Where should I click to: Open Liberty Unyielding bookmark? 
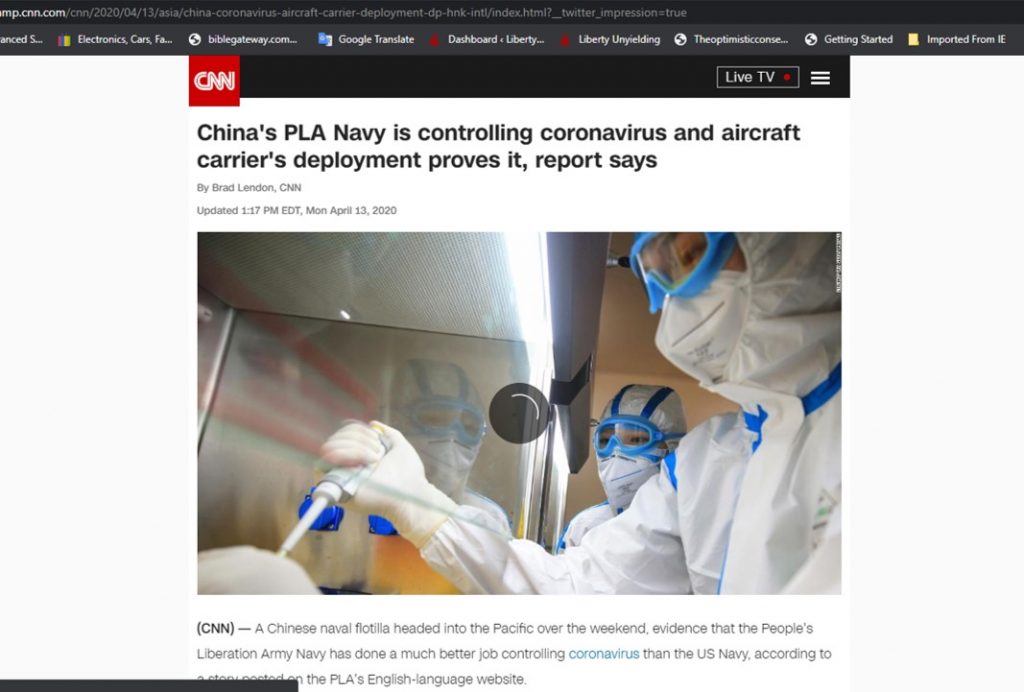tap(610, 39)
